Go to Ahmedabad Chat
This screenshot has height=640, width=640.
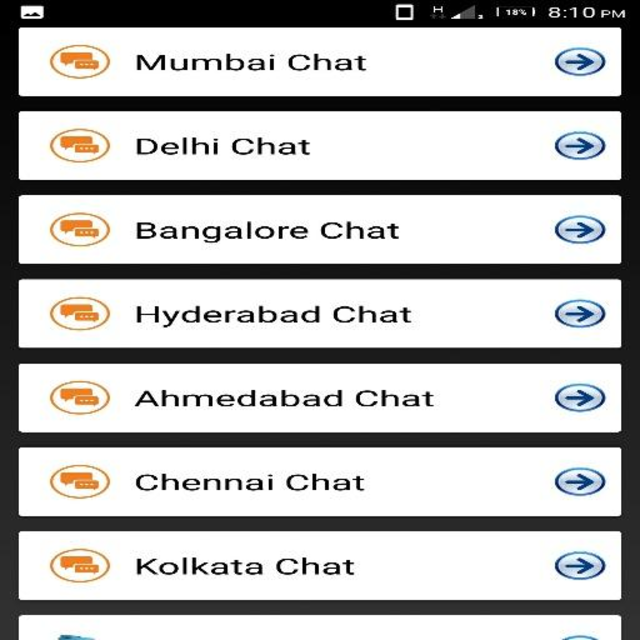[x=320, y=398]
